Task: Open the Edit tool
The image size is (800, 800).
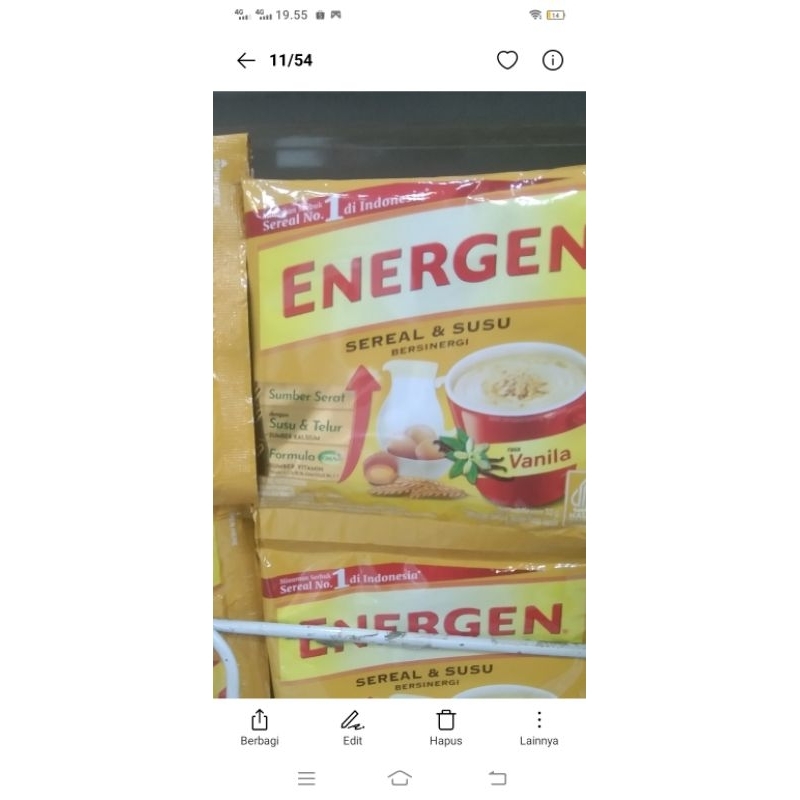Action: coord(352,727)
